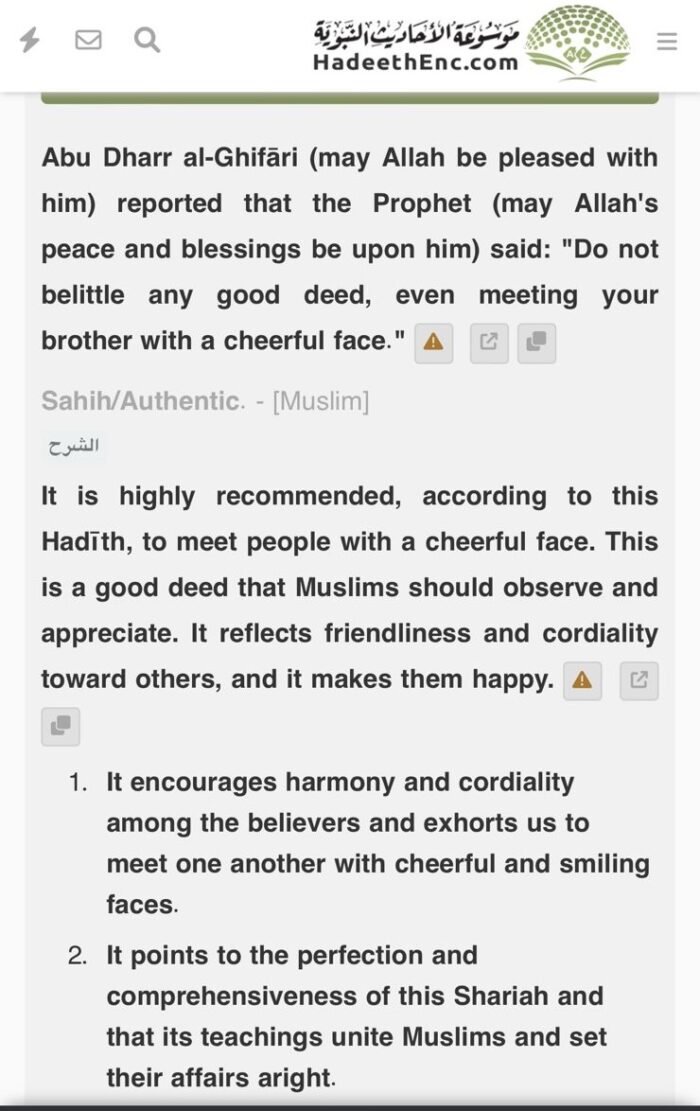Screen dimensions: 700x1111
Task: Open the explanation in external link
Action: pyautogui.click(x=639, y=681)
